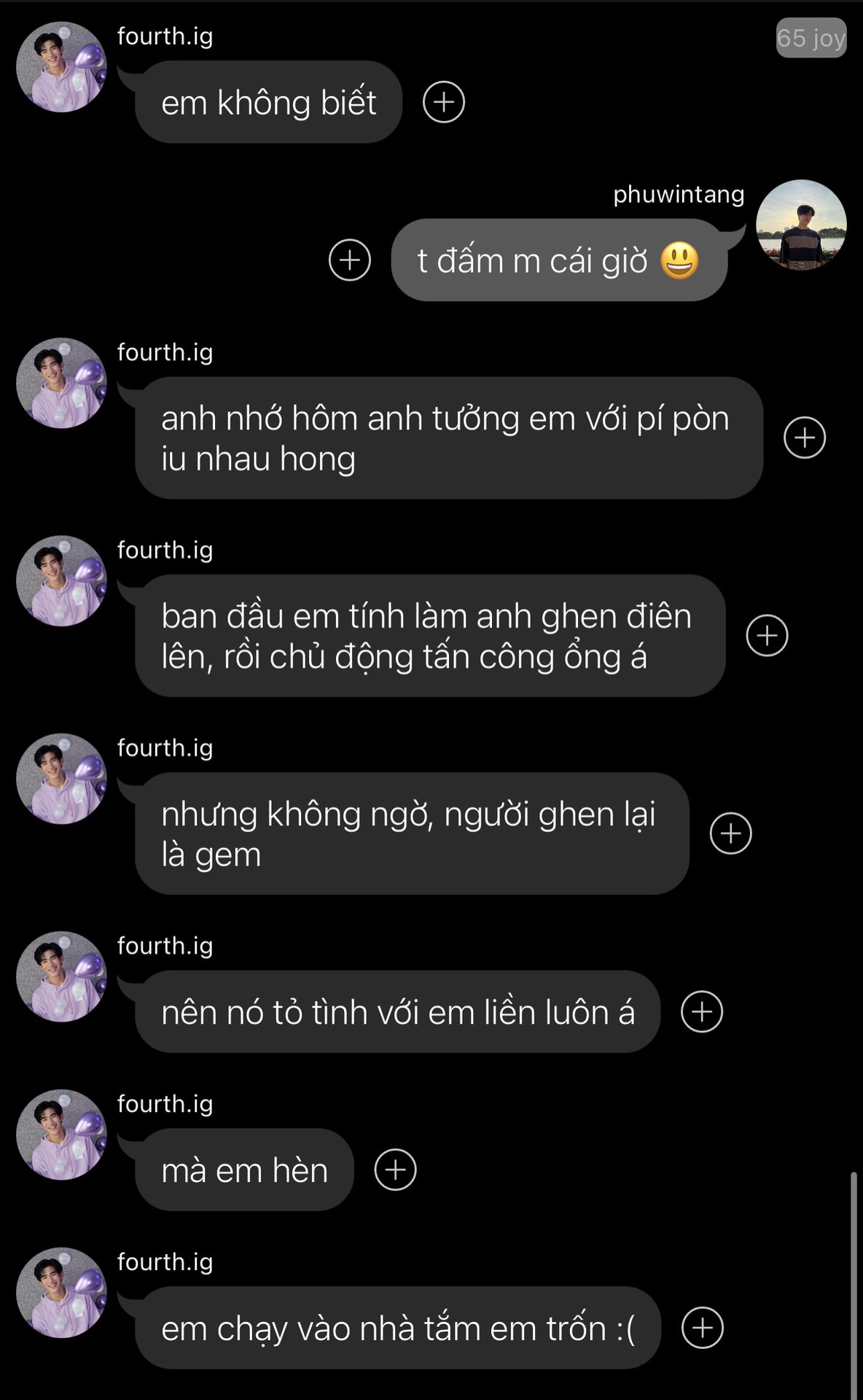The width and height of the screenshot is (863, 1400).
Task: Tap the plus icon beside "em không biết"
Action: tap(444, 102)
